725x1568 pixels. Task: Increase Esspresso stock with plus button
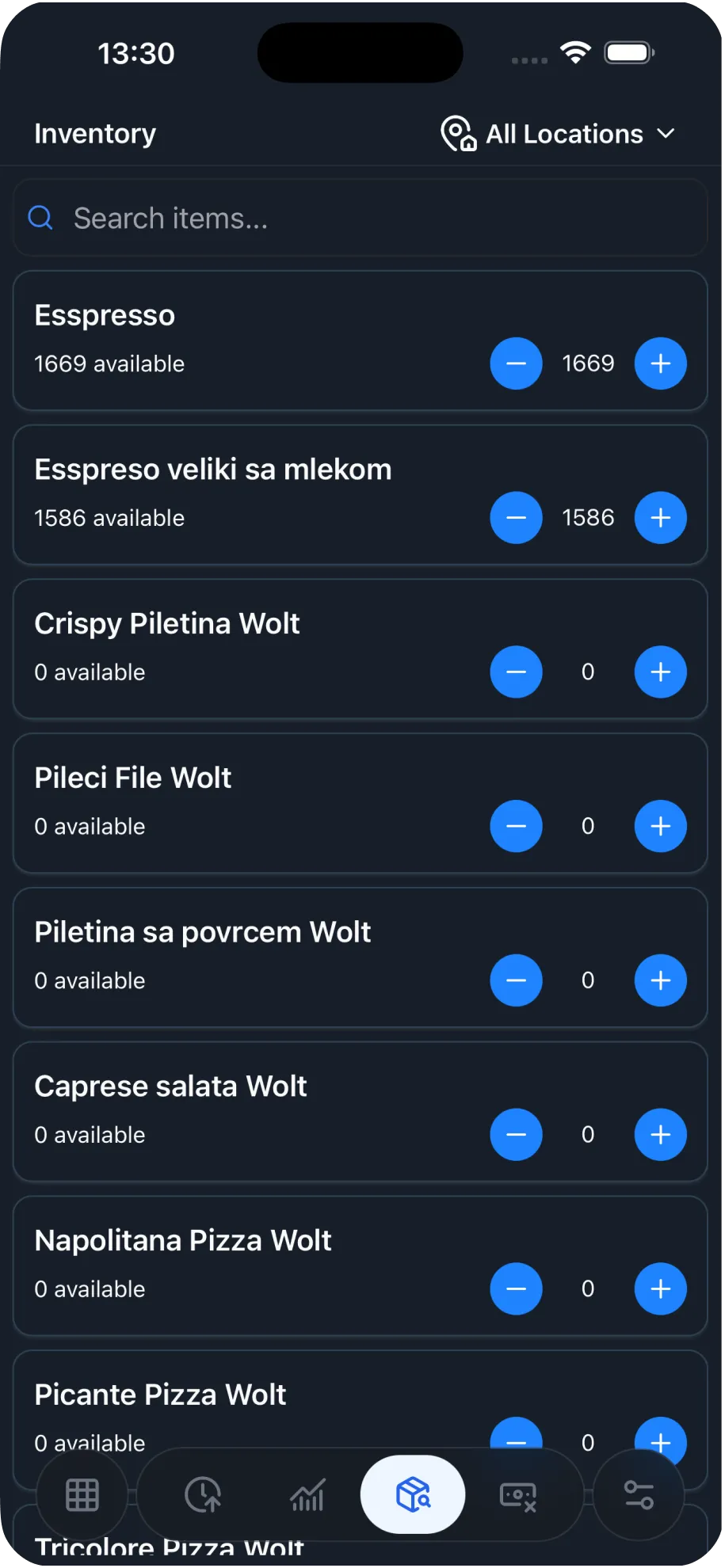[660, 363]
